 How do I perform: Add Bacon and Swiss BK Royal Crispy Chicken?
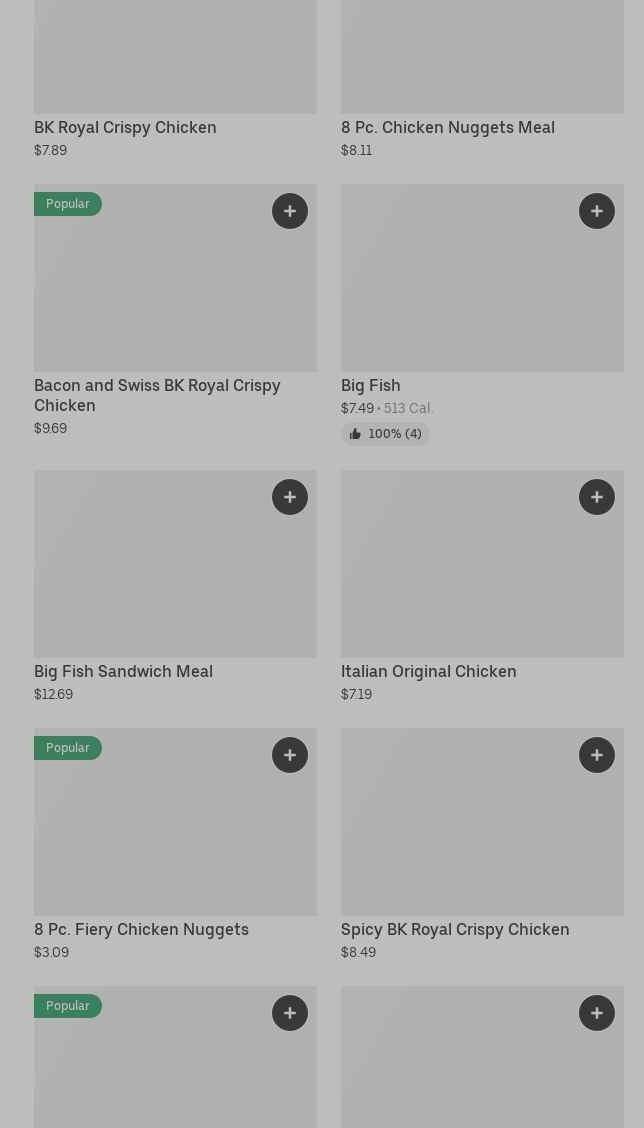(290, 211)
